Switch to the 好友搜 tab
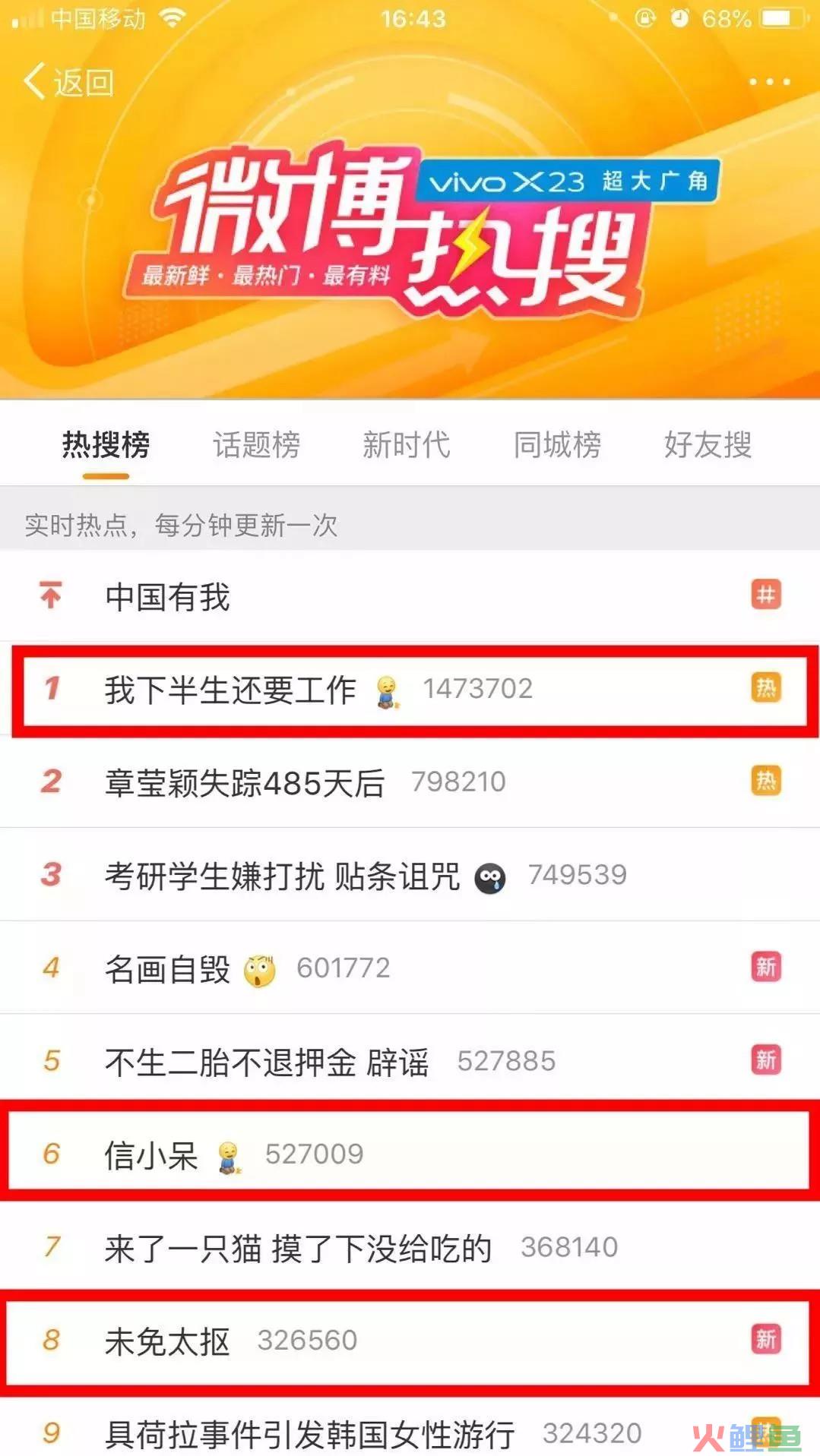Viewport: 820px width, 1456px height. (708, 444)
